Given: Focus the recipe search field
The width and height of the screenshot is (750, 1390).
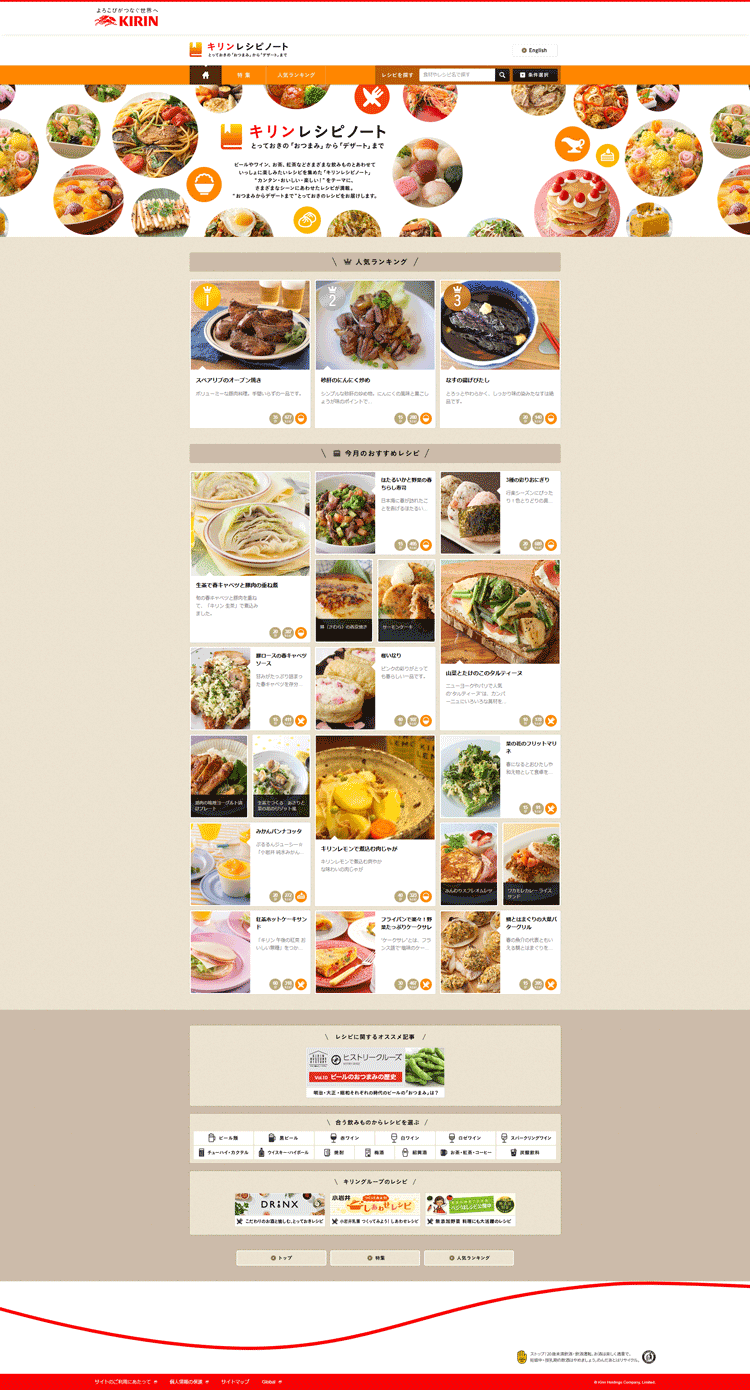Looking at the screenshot, I should coord(457,75).
